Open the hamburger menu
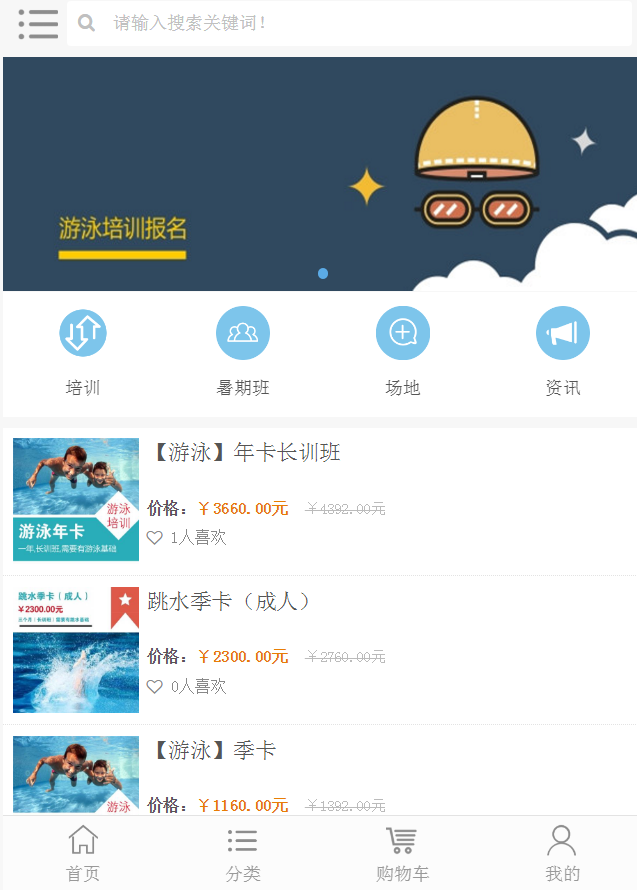 tap(37, 23)
